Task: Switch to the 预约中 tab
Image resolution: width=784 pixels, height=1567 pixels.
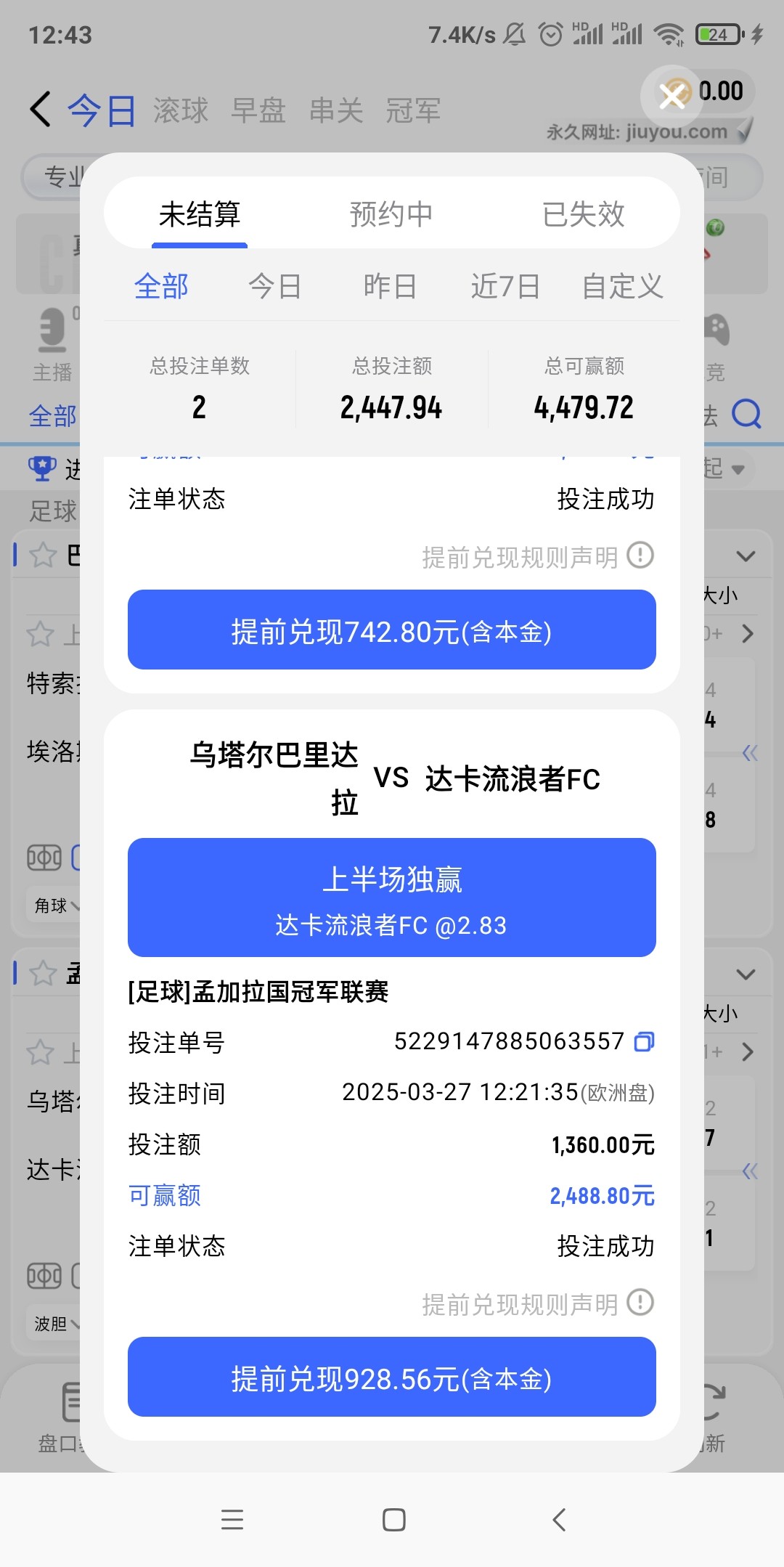Action: pos(391,214)
